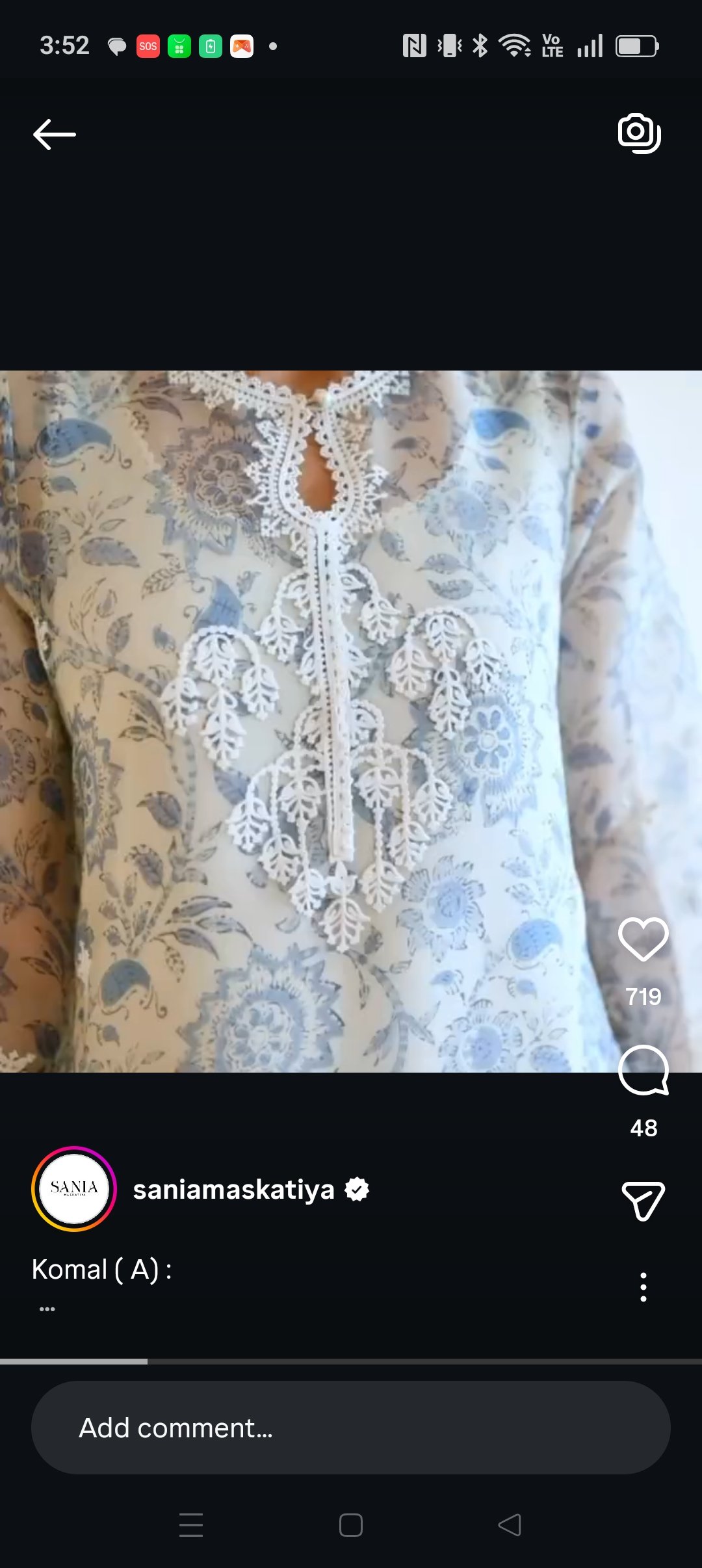Open recent apps from the navigation bar
Viewport: 702px width, 1568px height.
point(191,1524)
